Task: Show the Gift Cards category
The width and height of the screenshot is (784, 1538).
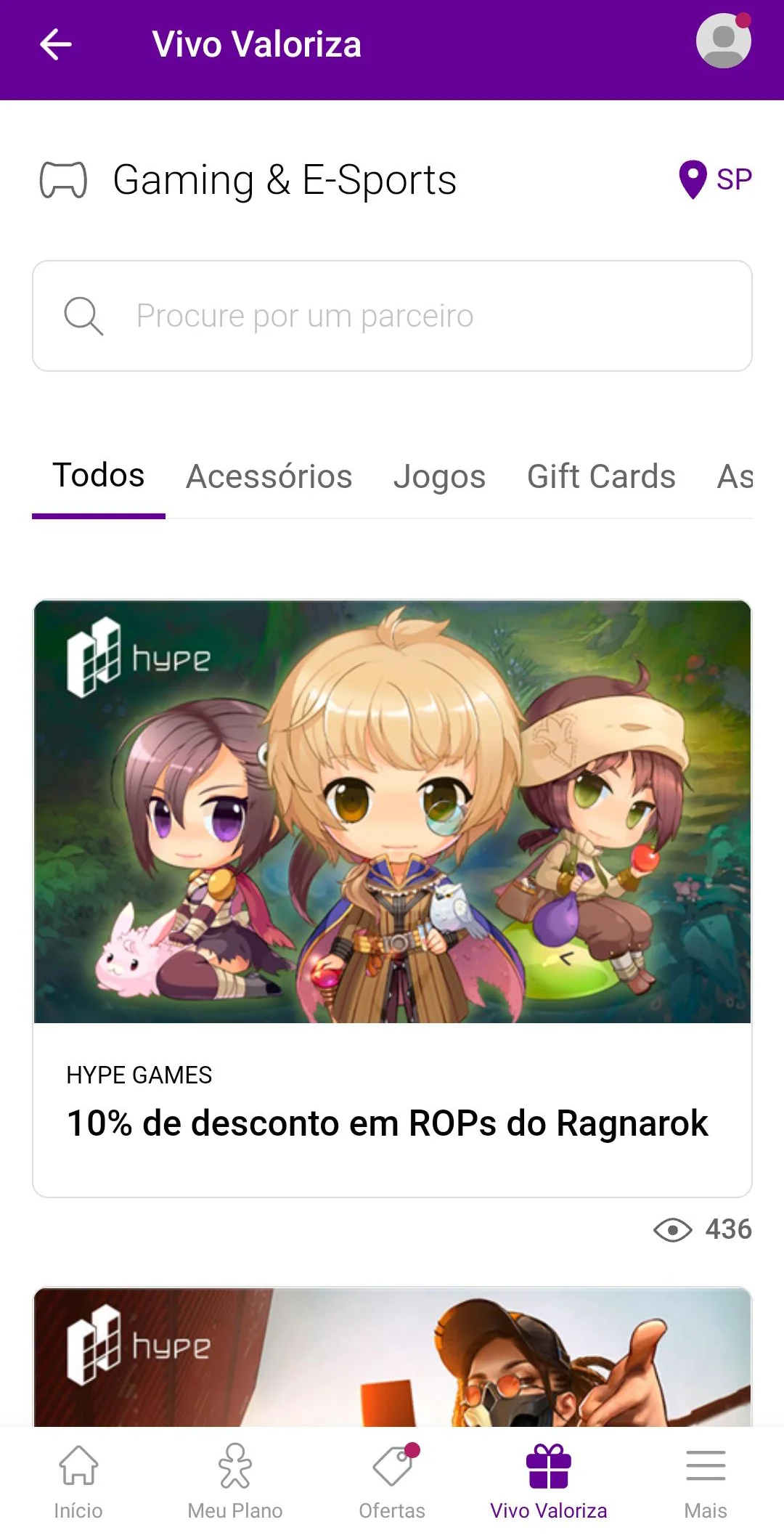Action: (601, 477)
